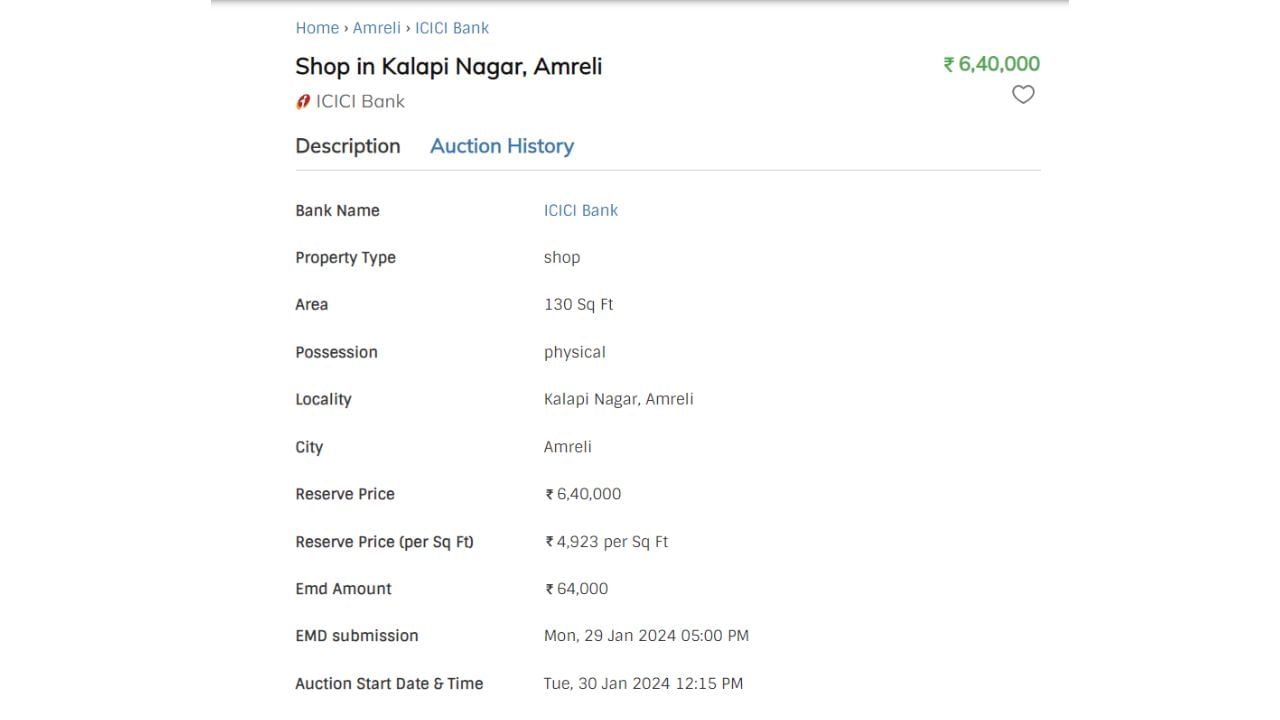Open ICICI Bank link in Bank Name row

click(x=580, y=210)
